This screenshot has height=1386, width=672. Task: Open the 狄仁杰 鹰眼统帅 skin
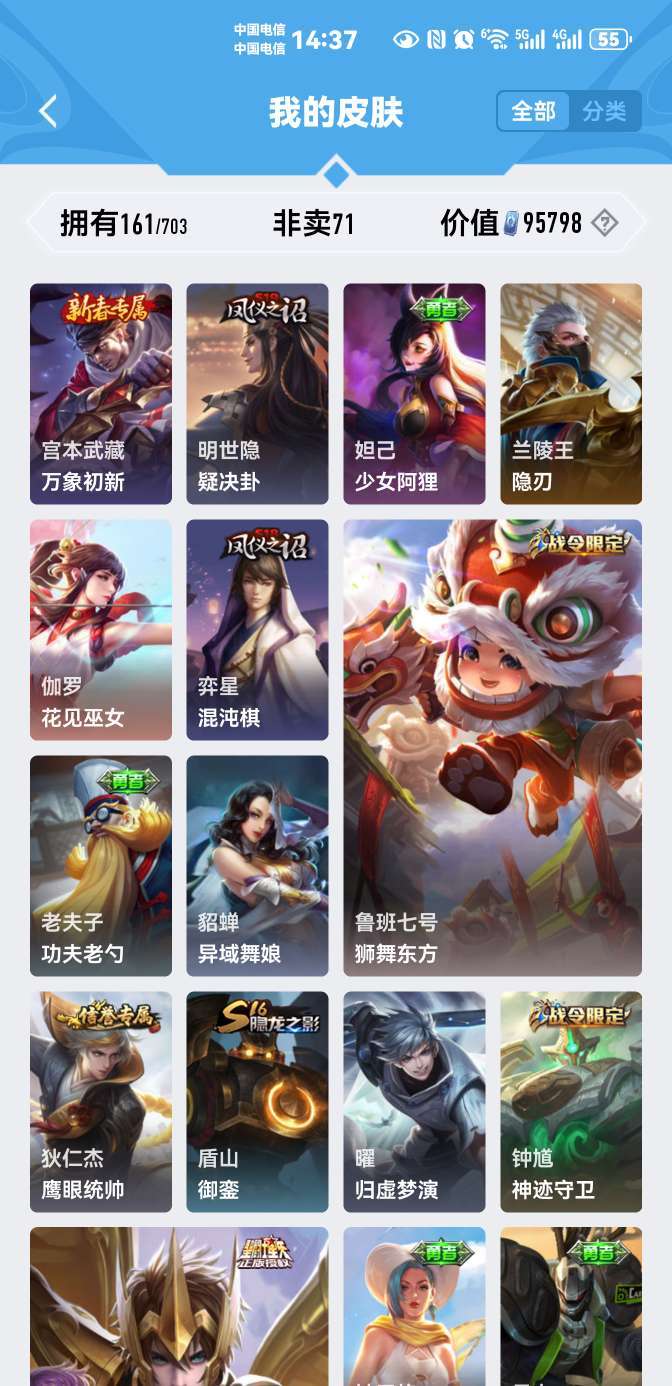[101, 1102]
